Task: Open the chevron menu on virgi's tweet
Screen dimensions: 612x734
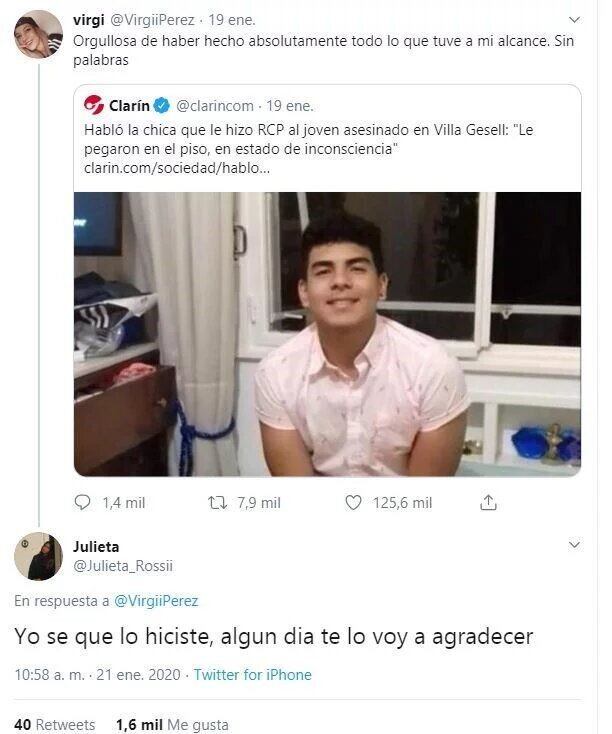Action: click(x=574, y=19)
